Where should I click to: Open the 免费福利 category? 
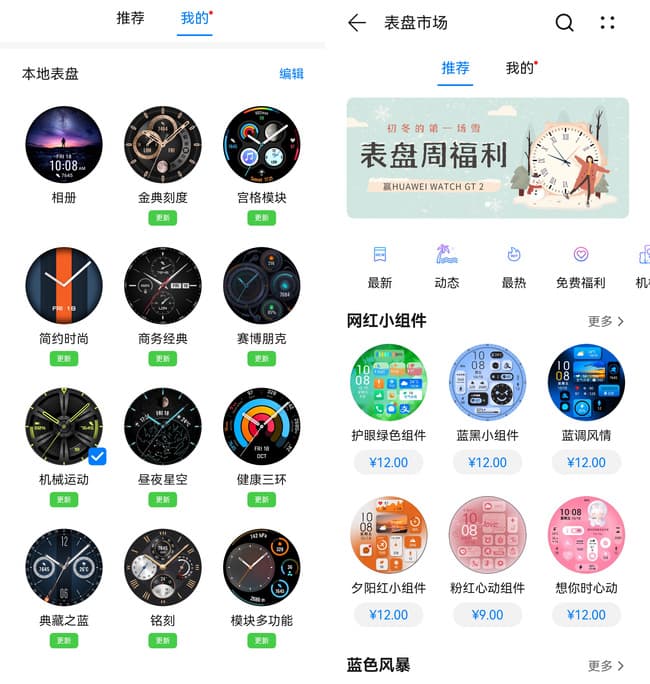(x=581, y=266)
